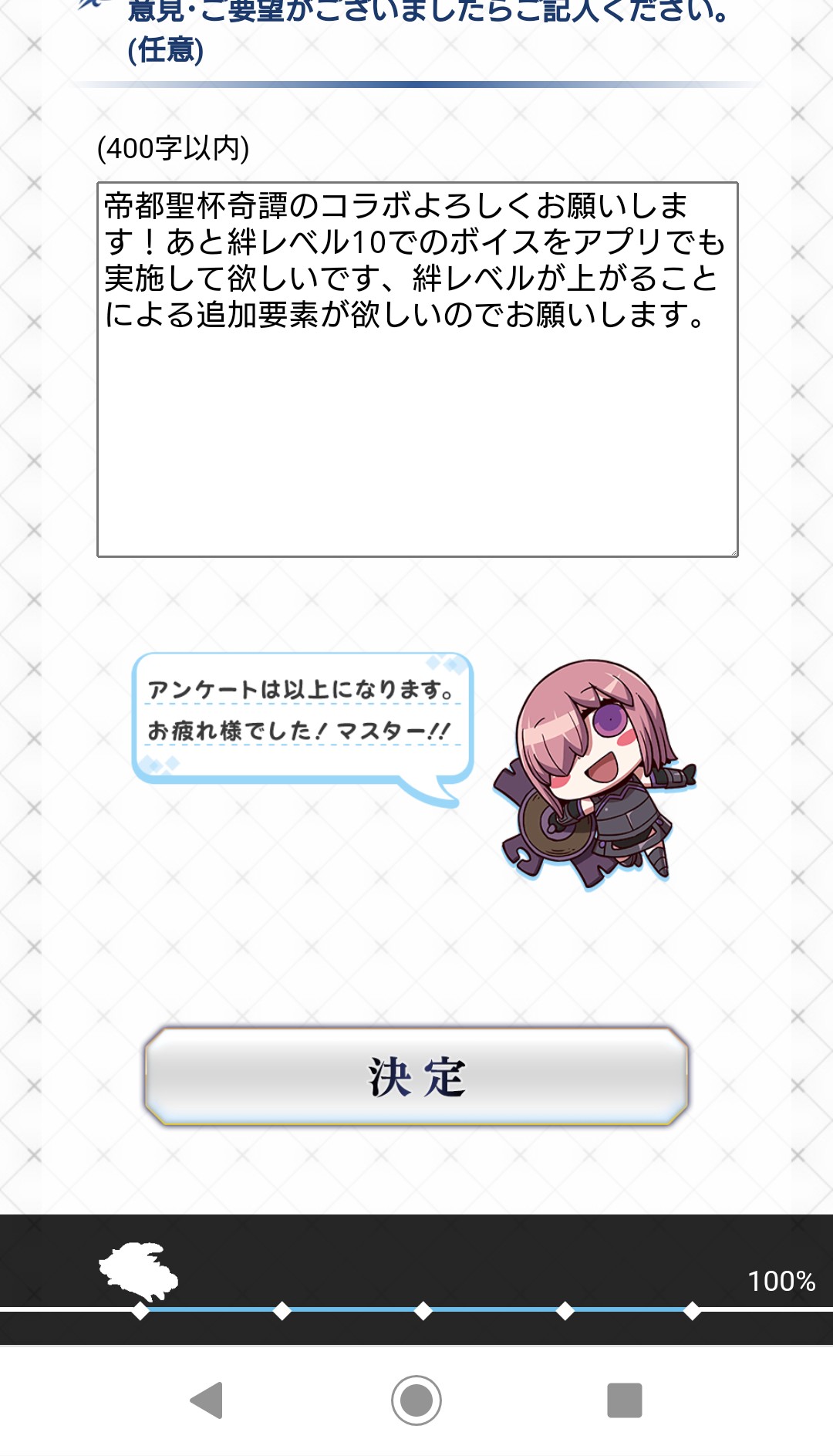Go back with the system back button
The width and height of the screenshot is (833, 1456).
(x=207, y=1400)
